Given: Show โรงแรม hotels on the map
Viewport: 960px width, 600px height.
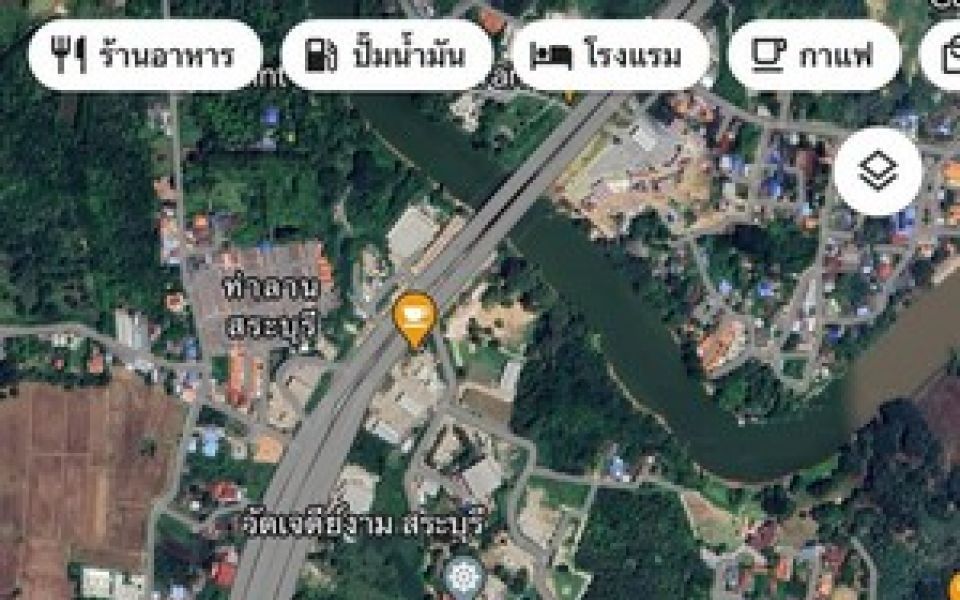Looking at the screenshot, I should tap(611, 55).
